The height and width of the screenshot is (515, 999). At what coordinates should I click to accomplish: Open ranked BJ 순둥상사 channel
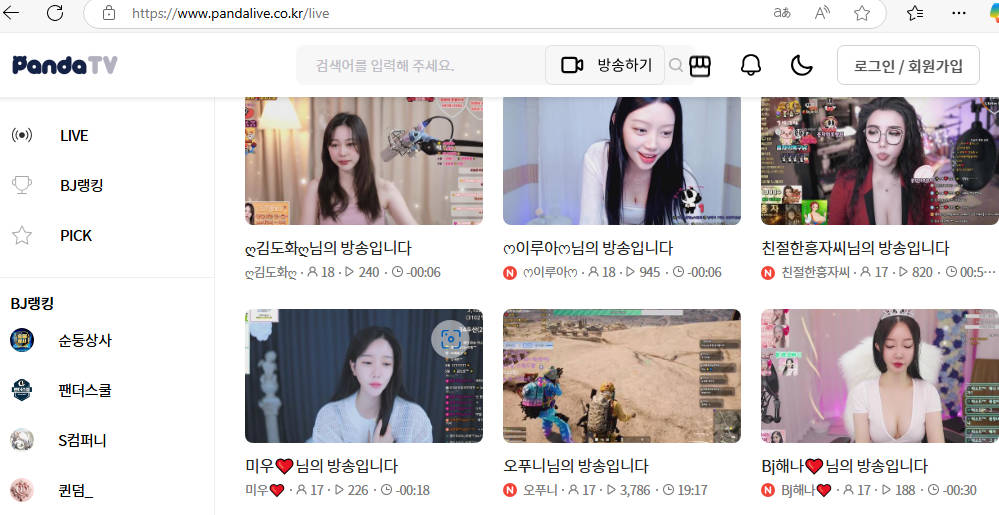point(84,340)
